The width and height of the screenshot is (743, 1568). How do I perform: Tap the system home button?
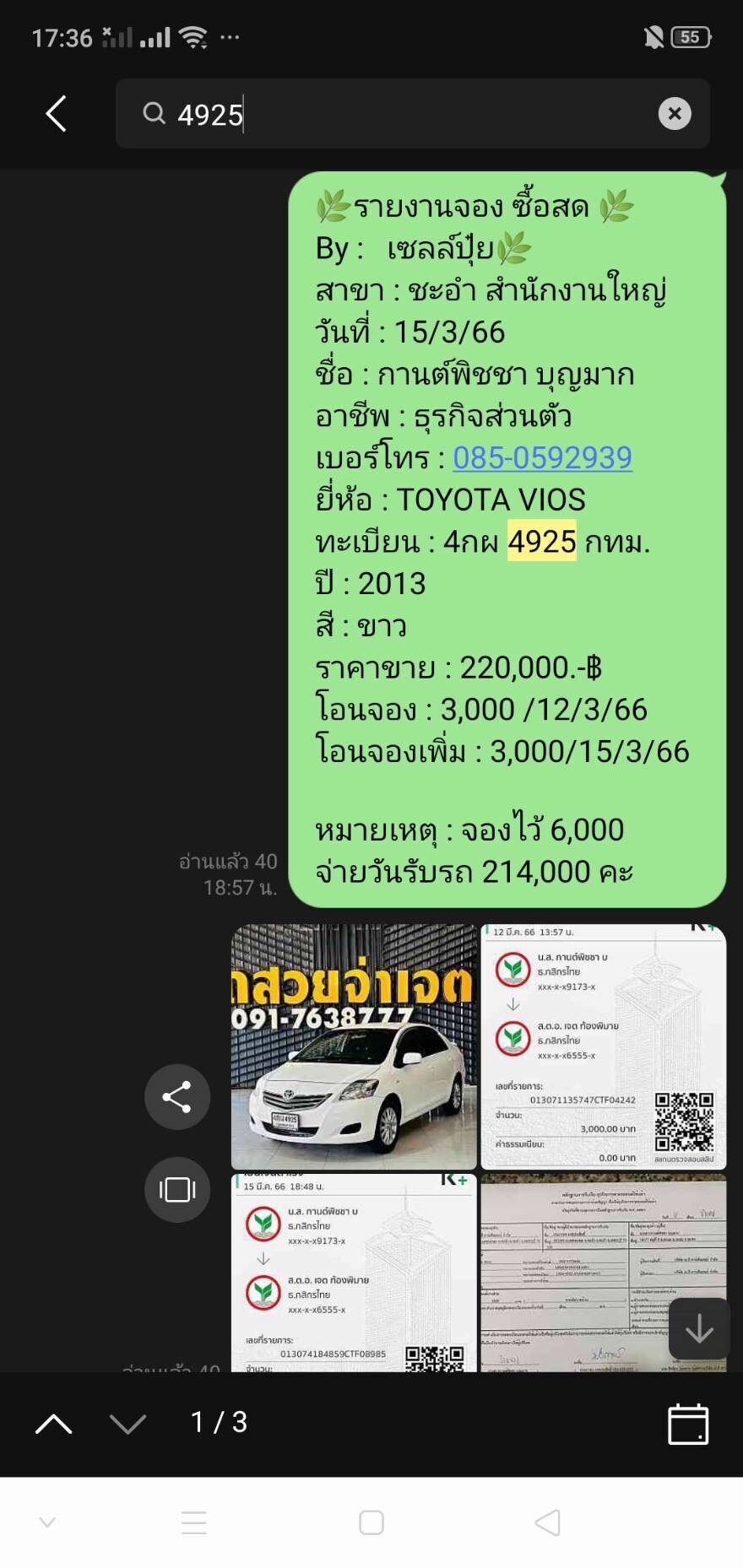[x=371, y=1522]
